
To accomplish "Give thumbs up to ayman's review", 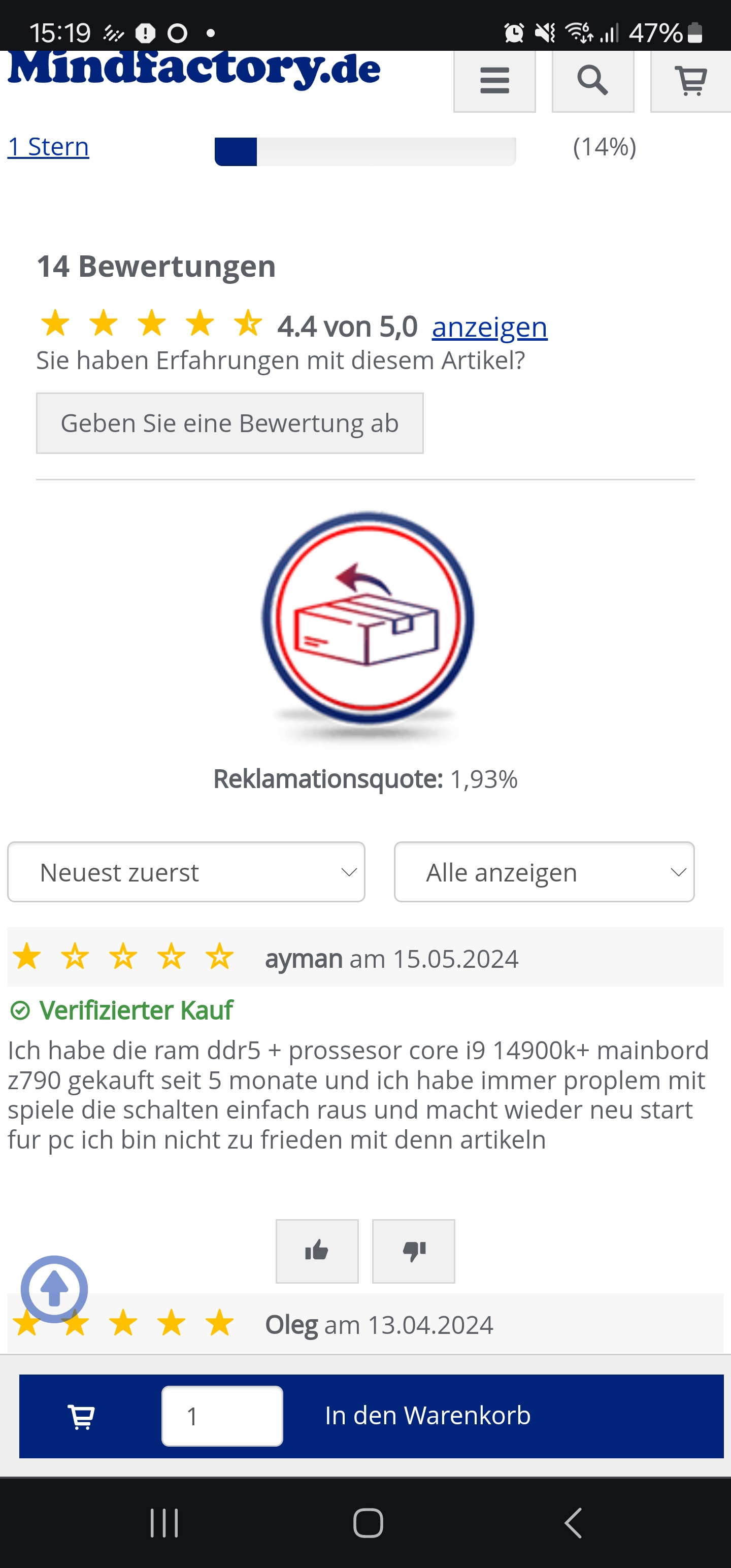I will click(x=317, y=1252).
